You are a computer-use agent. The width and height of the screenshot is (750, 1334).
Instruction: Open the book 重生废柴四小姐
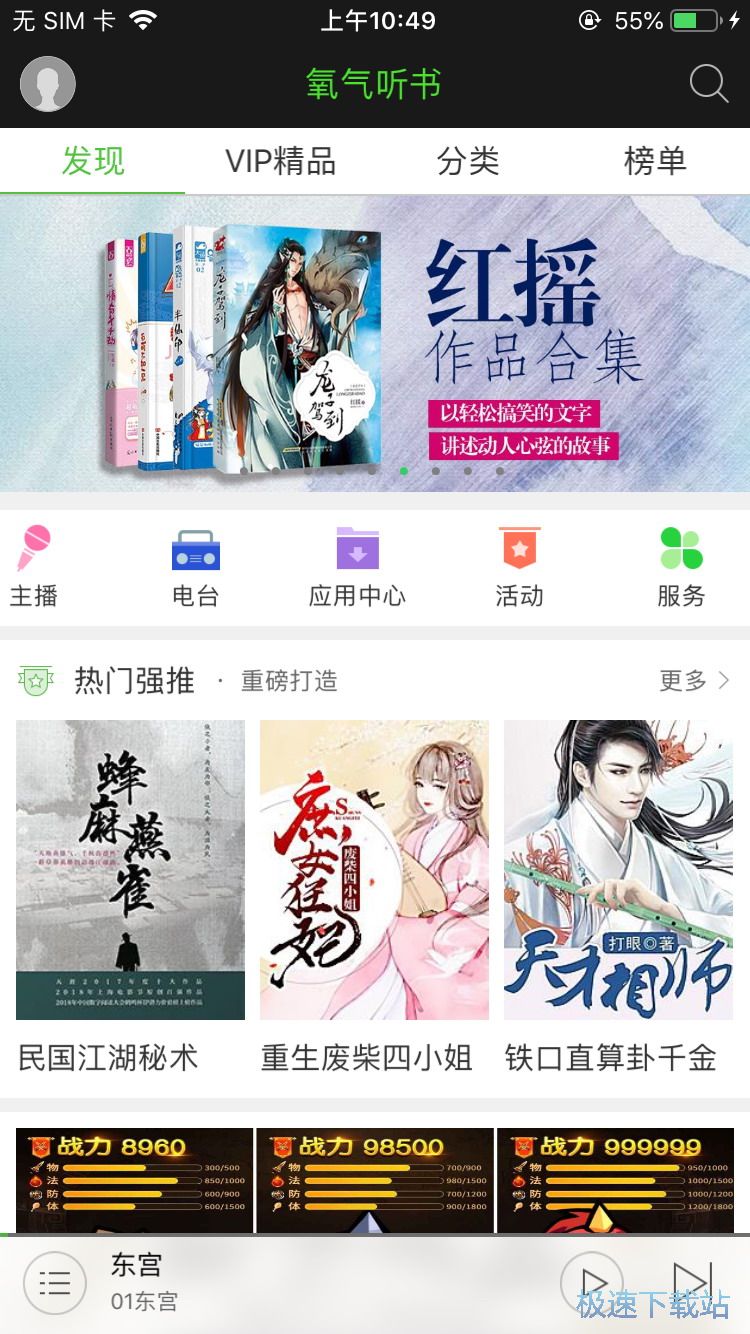click(374, 870)
